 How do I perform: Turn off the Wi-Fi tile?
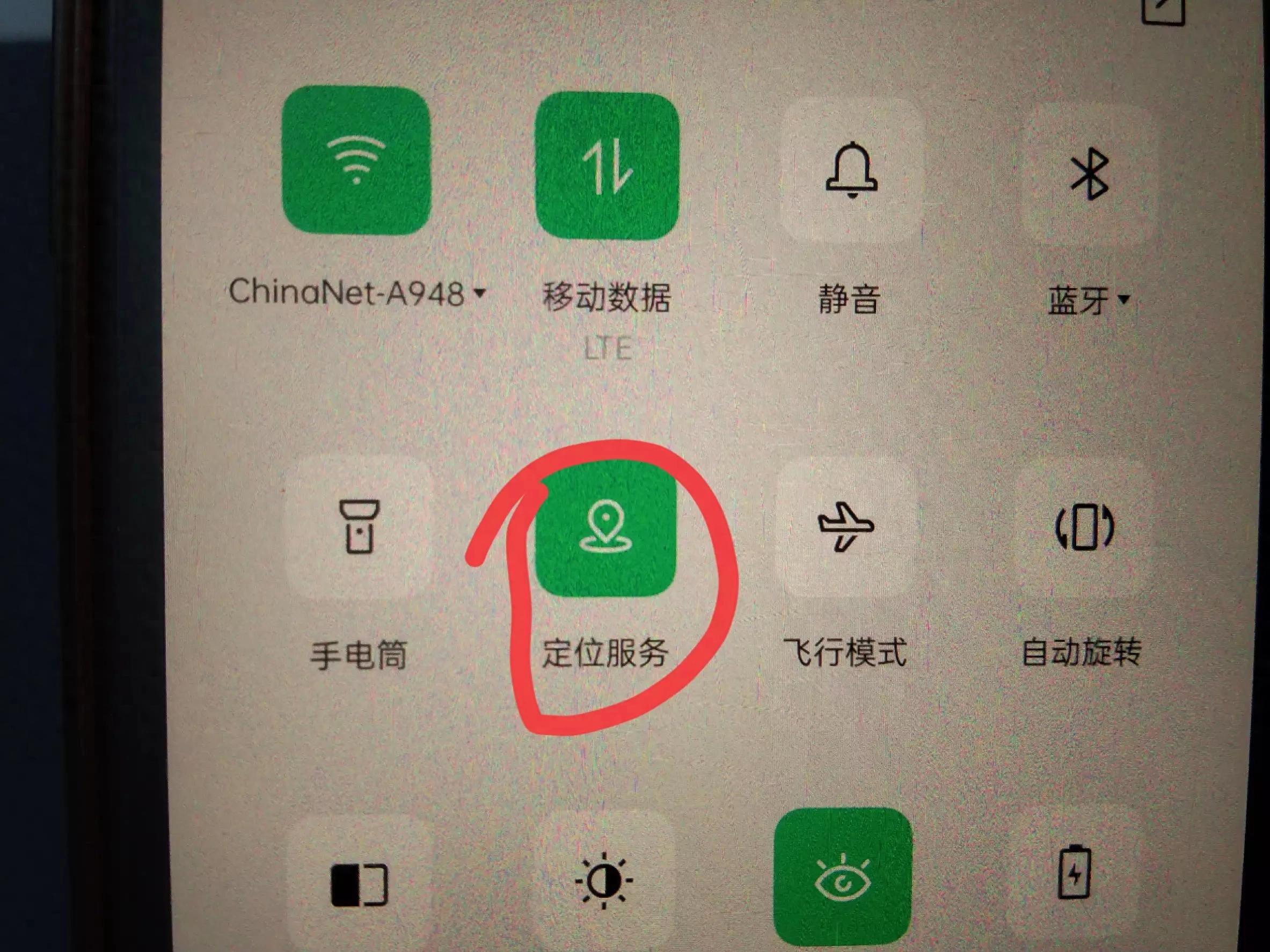[x=356, y=160]
